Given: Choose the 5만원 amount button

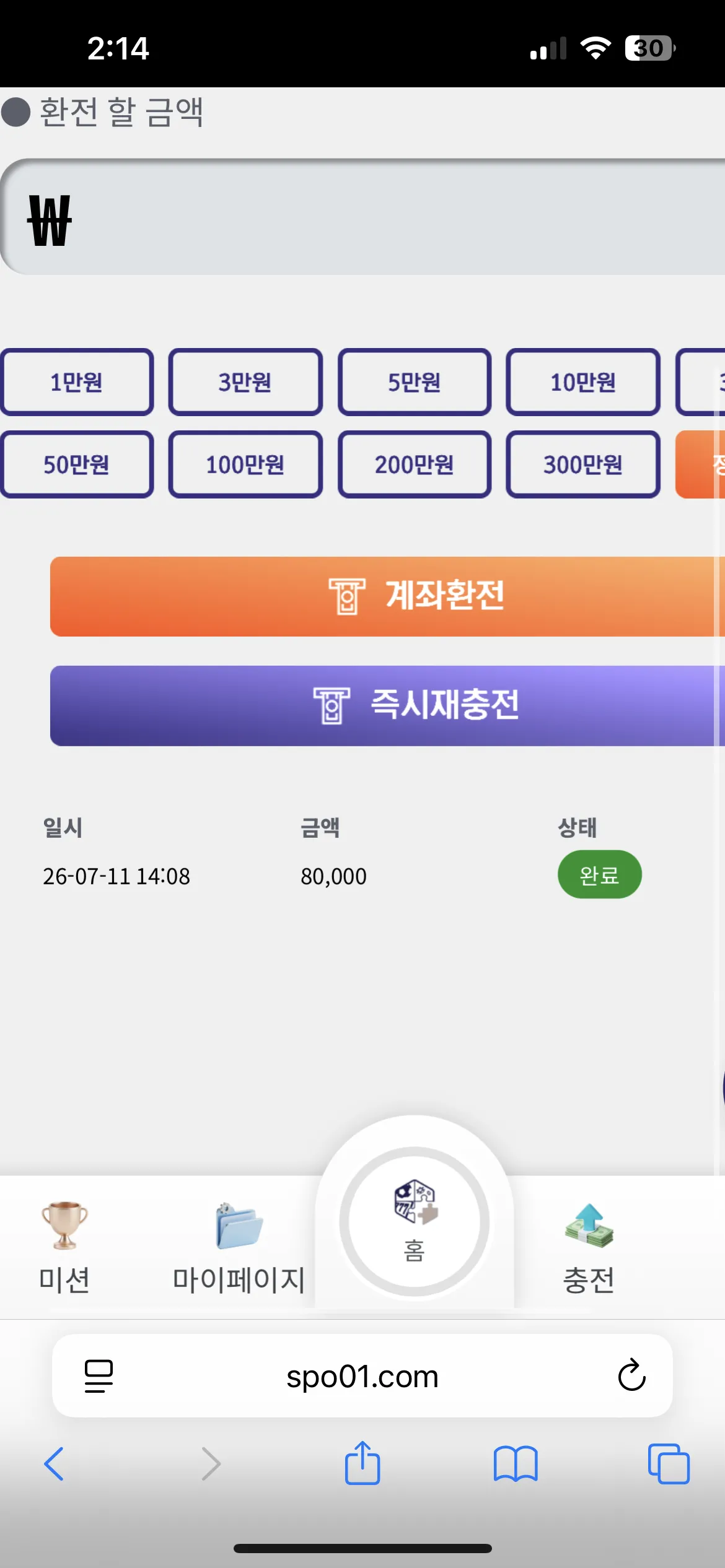Looking at the screenshot, I should click(415, 382).
